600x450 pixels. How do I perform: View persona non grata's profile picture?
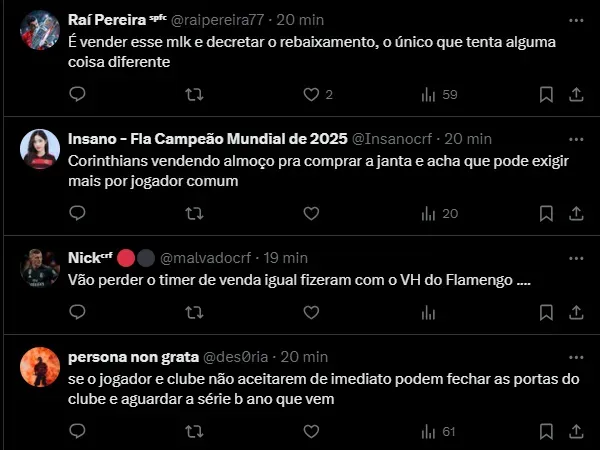point(40,367)
